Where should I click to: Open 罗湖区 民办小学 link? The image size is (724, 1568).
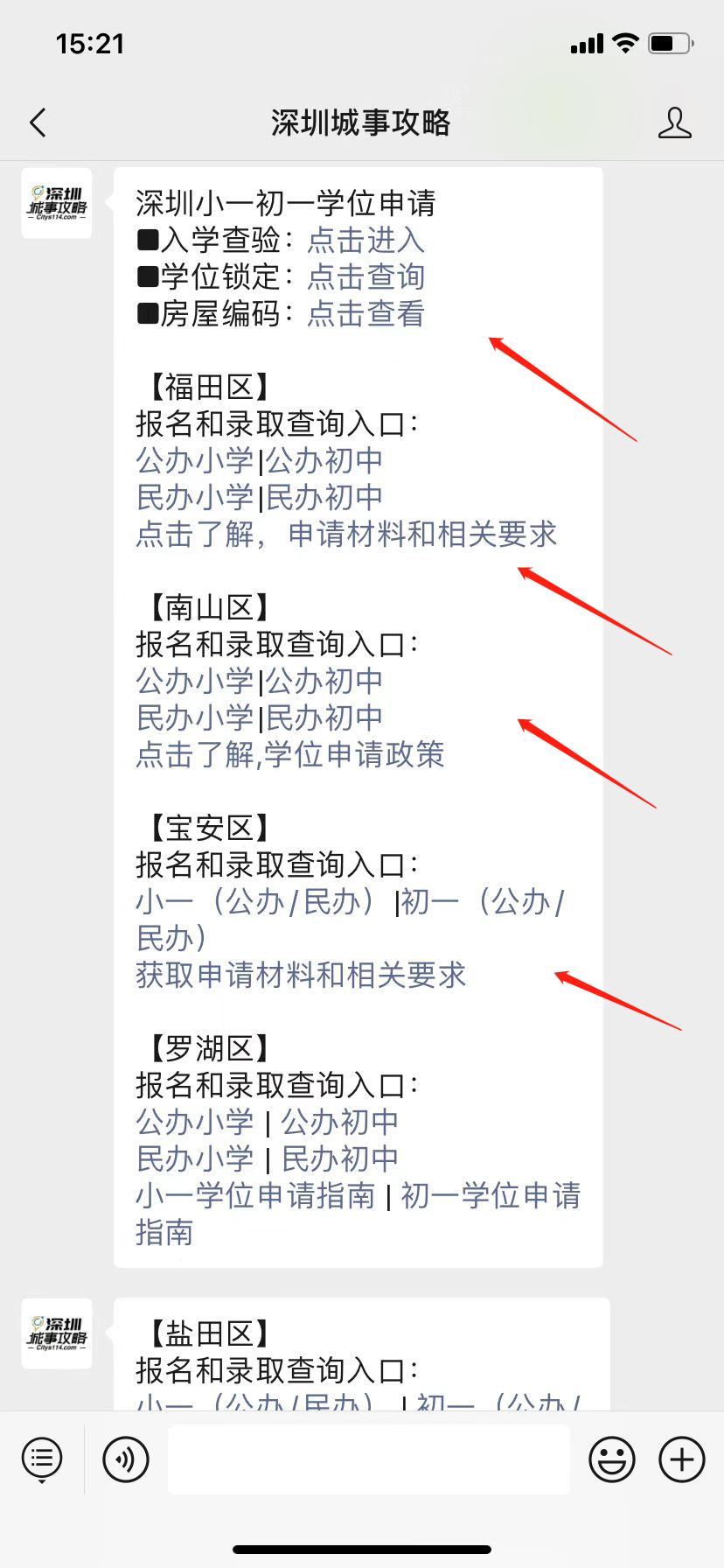tap(195, 1158)
